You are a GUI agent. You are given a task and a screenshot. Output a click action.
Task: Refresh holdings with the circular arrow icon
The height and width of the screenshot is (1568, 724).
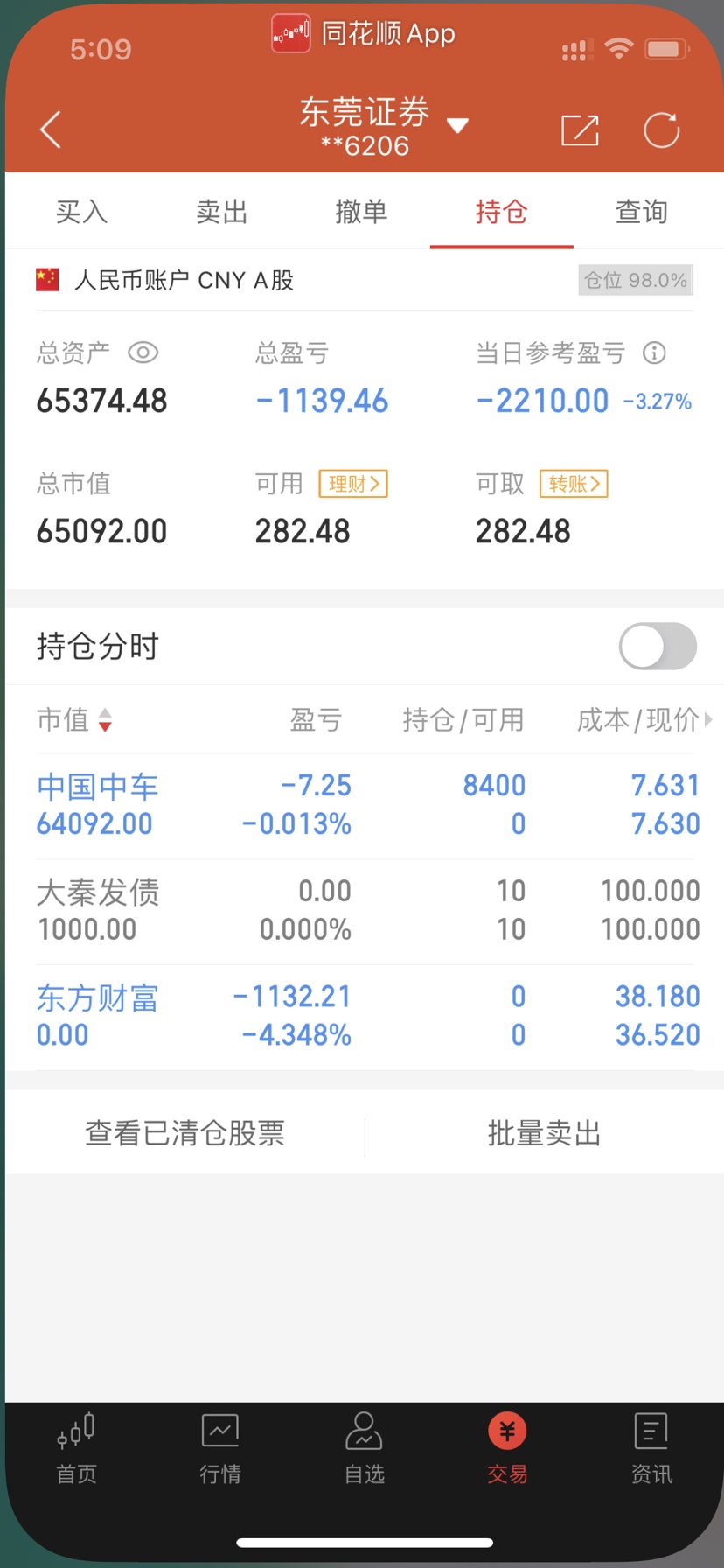click(x=661, y=130)
